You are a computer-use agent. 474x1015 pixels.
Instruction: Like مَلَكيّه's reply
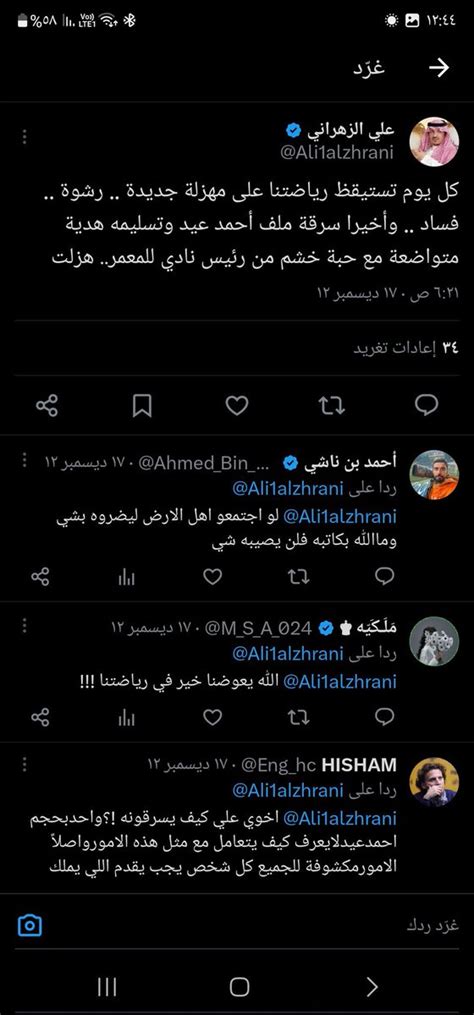[212, 717]
